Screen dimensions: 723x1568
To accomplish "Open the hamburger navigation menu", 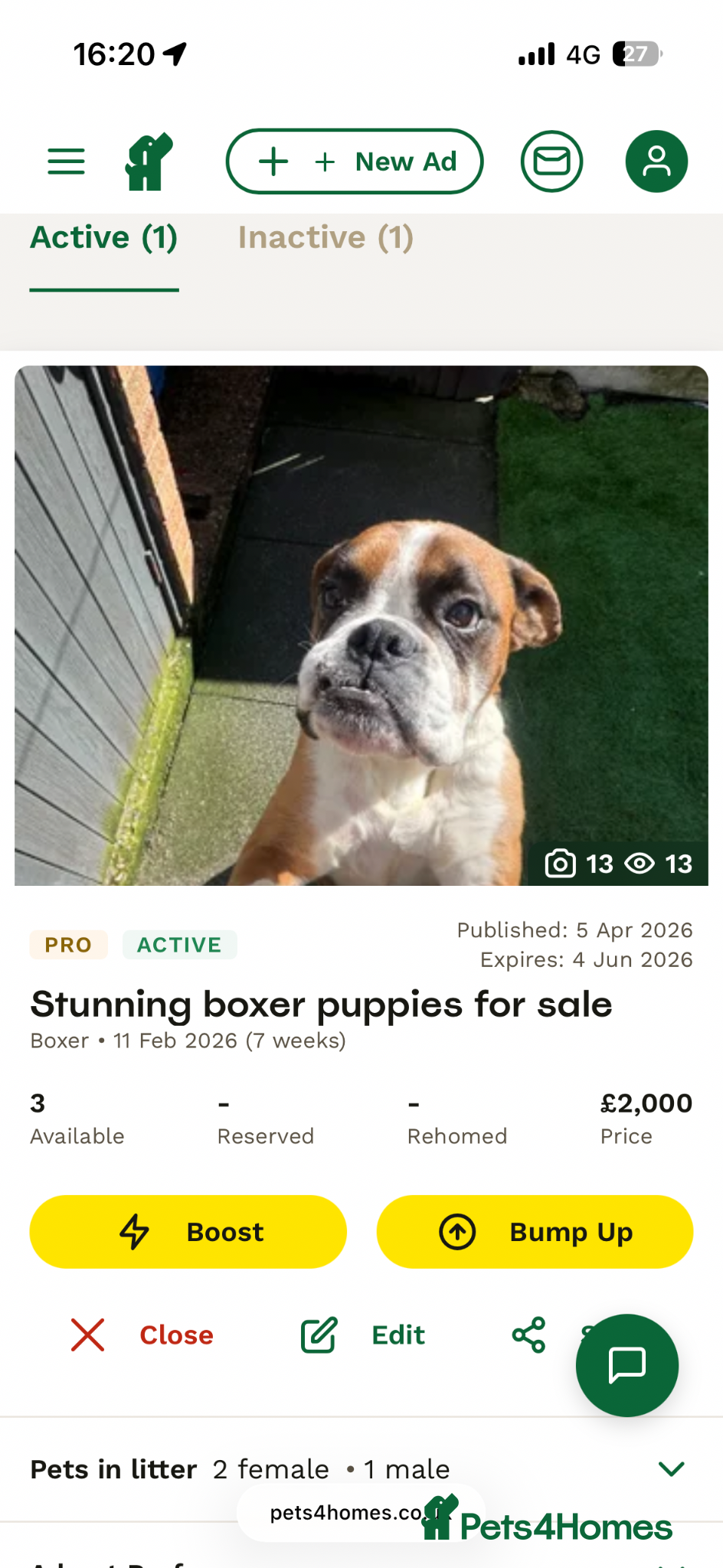I will pyautogui.click(x=65, y=161).
